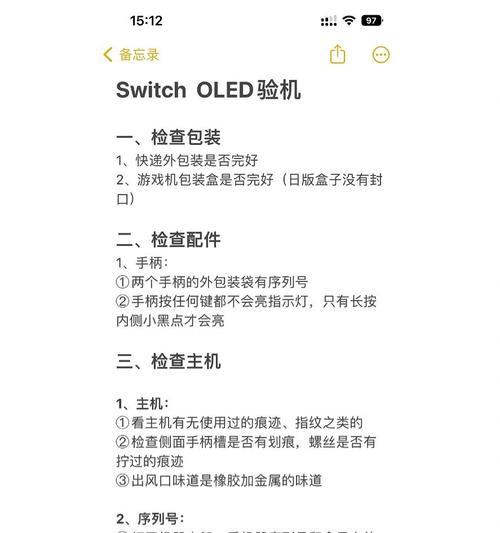
Task: Go back to the 备忘录 notes list
Action: [131, 55]
